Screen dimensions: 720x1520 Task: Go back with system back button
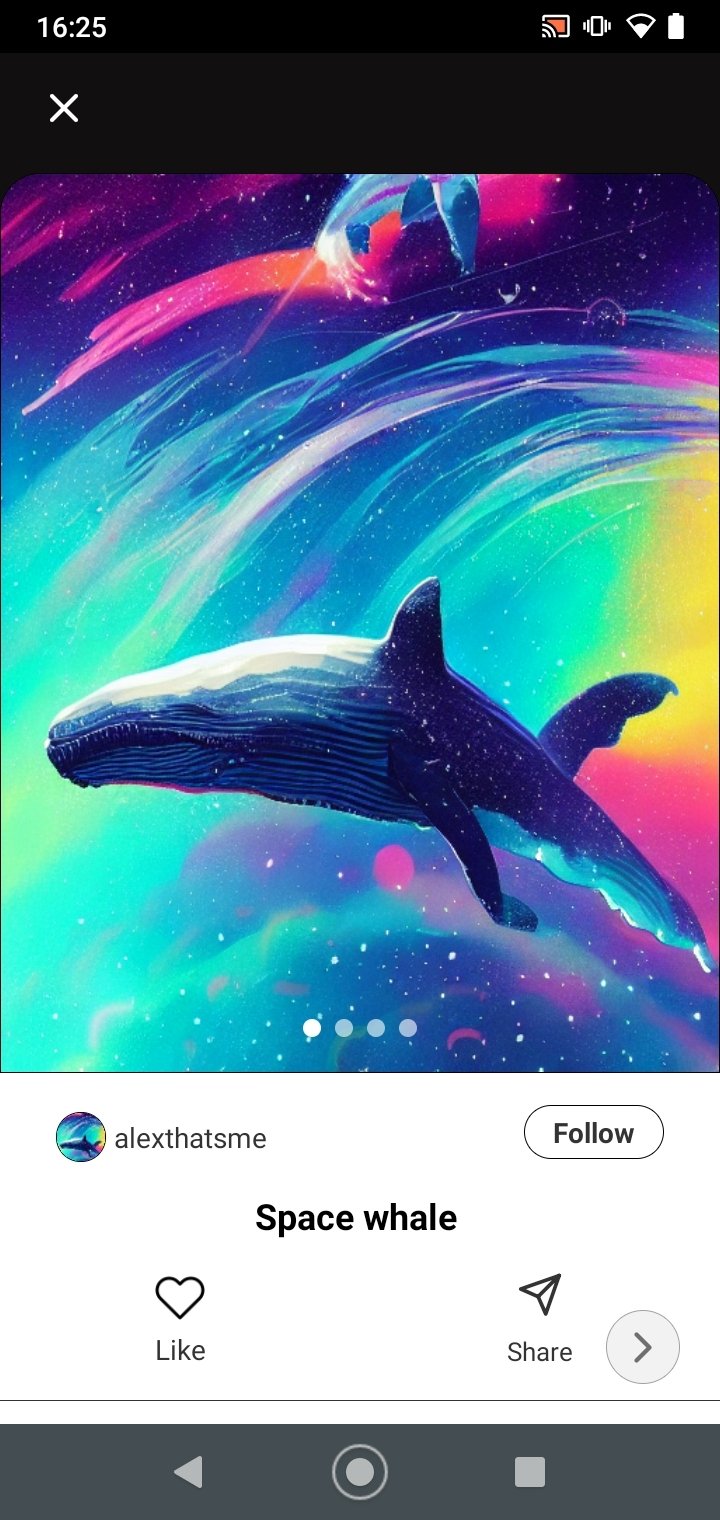[x=188, y=1472]
